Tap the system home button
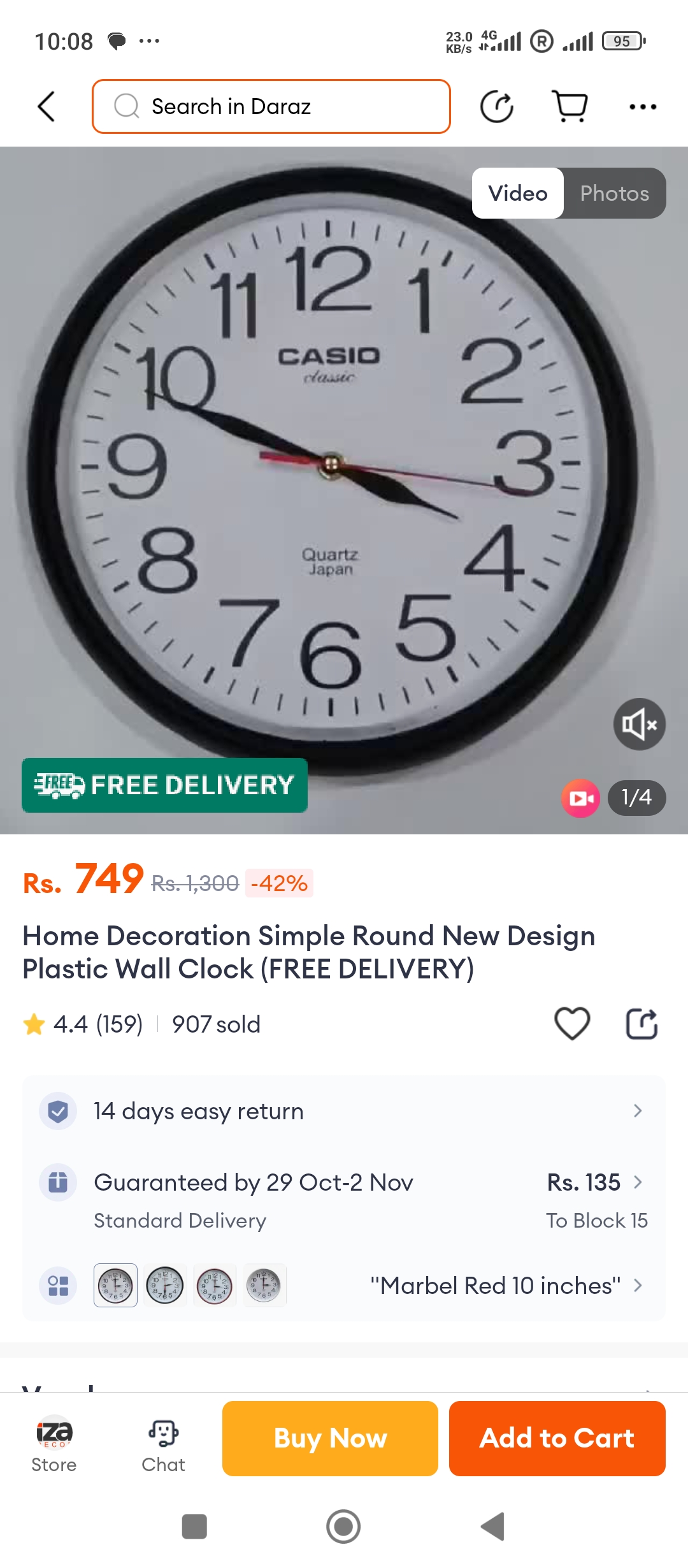Viewport: 688px width, 1568px height. (343, 1527)
